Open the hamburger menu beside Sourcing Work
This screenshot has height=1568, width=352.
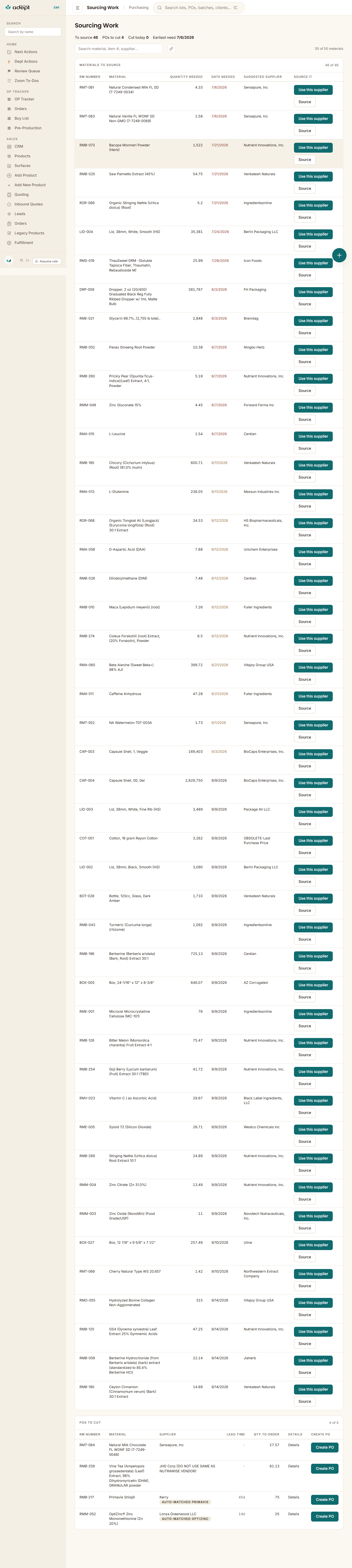[77, 8]
